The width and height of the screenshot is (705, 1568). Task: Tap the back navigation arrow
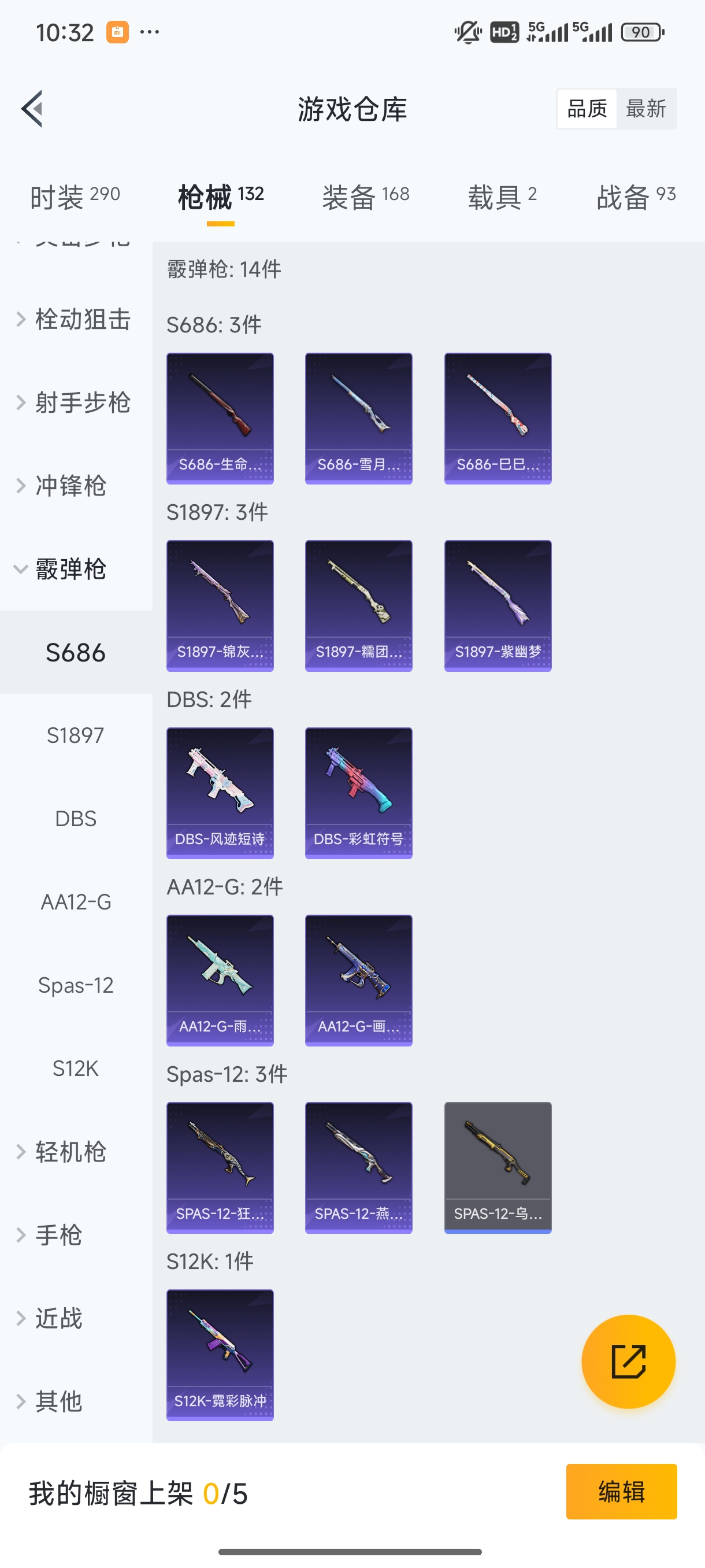32,108
